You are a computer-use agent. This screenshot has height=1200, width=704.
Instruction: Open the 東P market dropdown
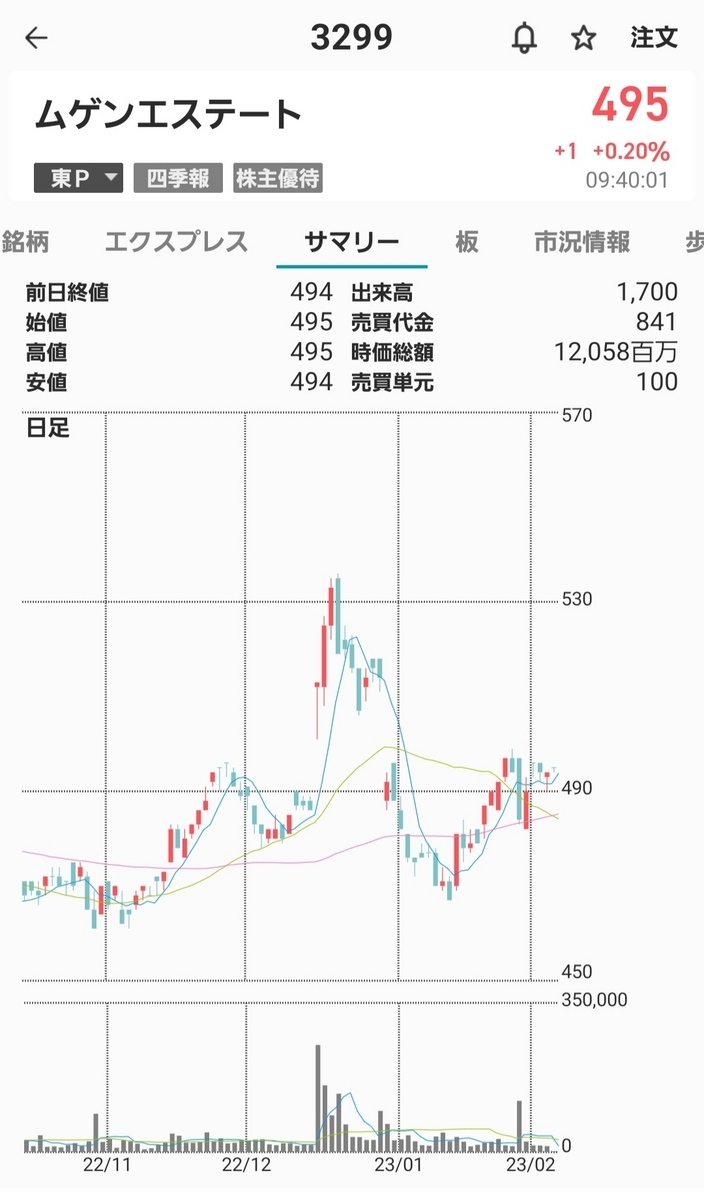pyautogui.click(x=79, y=179)
